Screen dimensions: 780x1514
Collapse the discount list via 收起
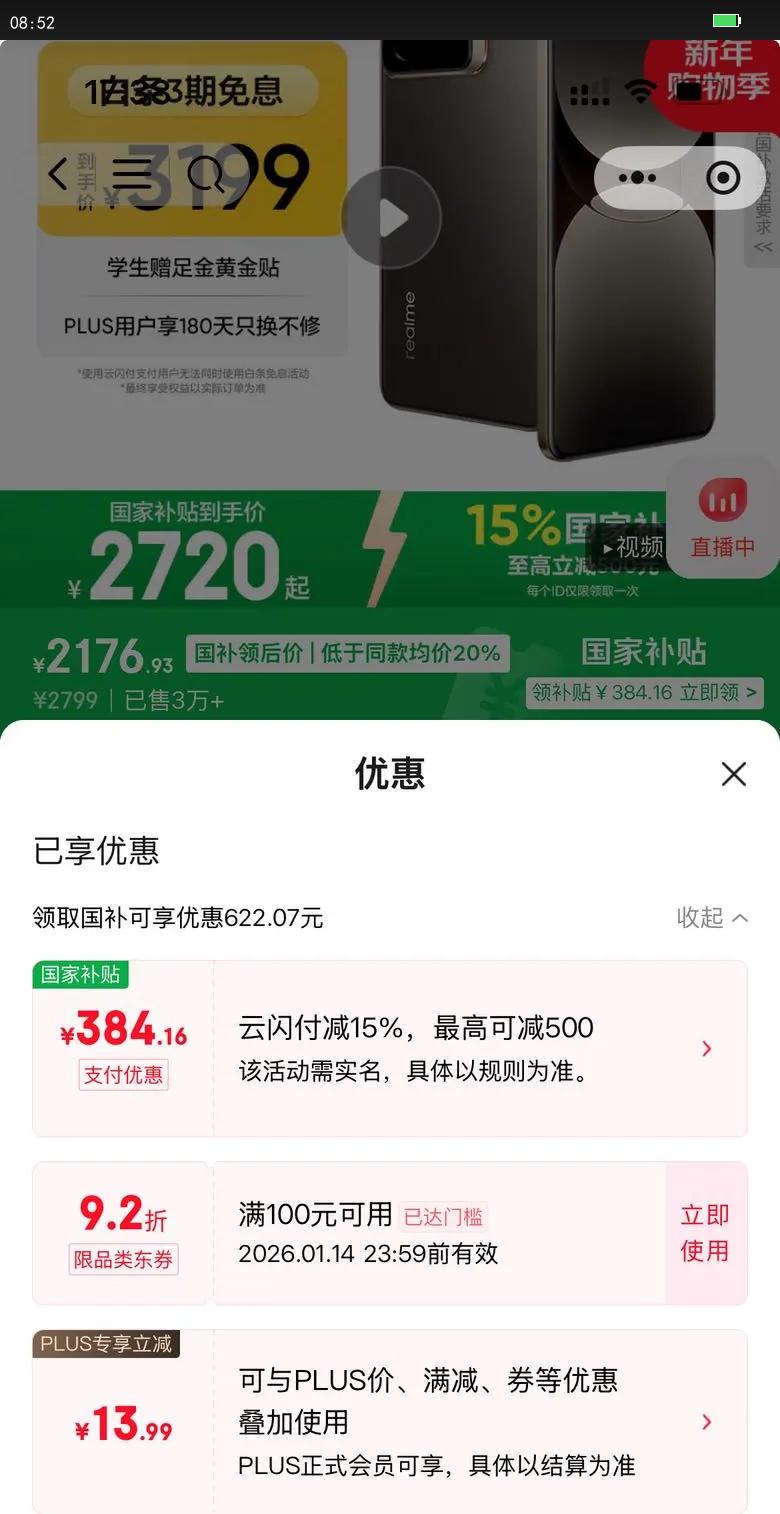click(711, 918)
